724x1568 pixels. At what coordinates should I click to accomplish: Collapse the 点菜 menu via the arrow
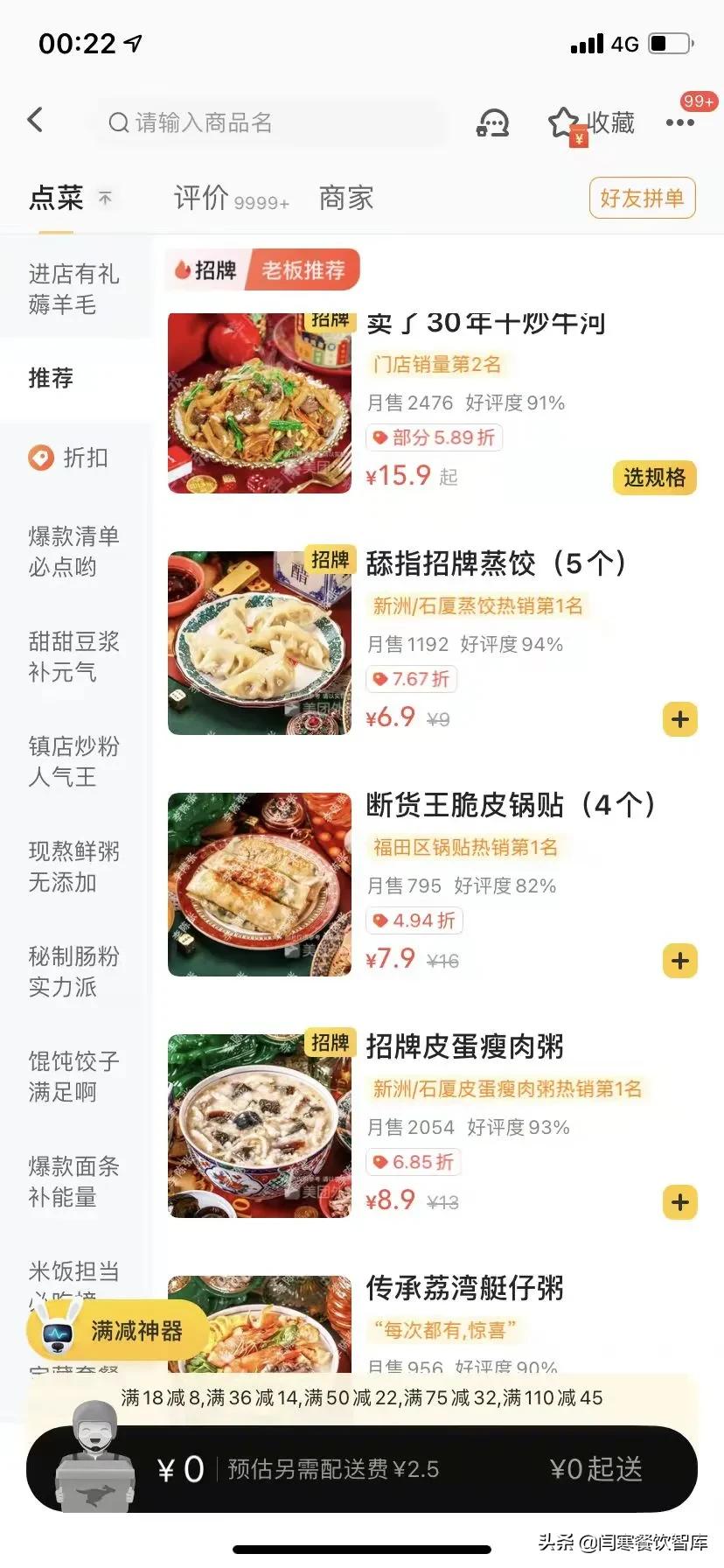pyautogui.click(x=104, y=198)
